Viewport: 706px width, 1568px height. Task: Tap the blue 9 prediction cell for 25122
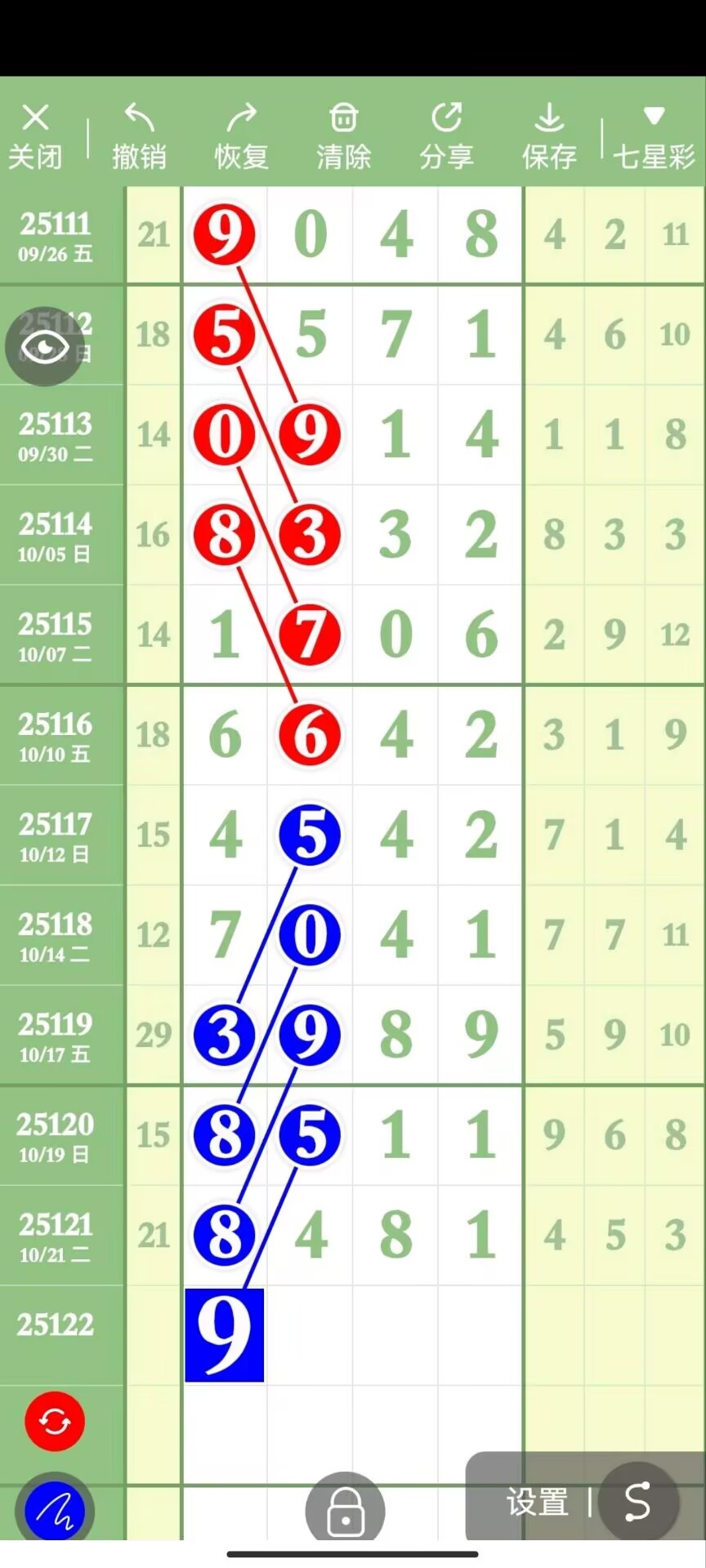pyautogui.click(x=225, y=1334)
